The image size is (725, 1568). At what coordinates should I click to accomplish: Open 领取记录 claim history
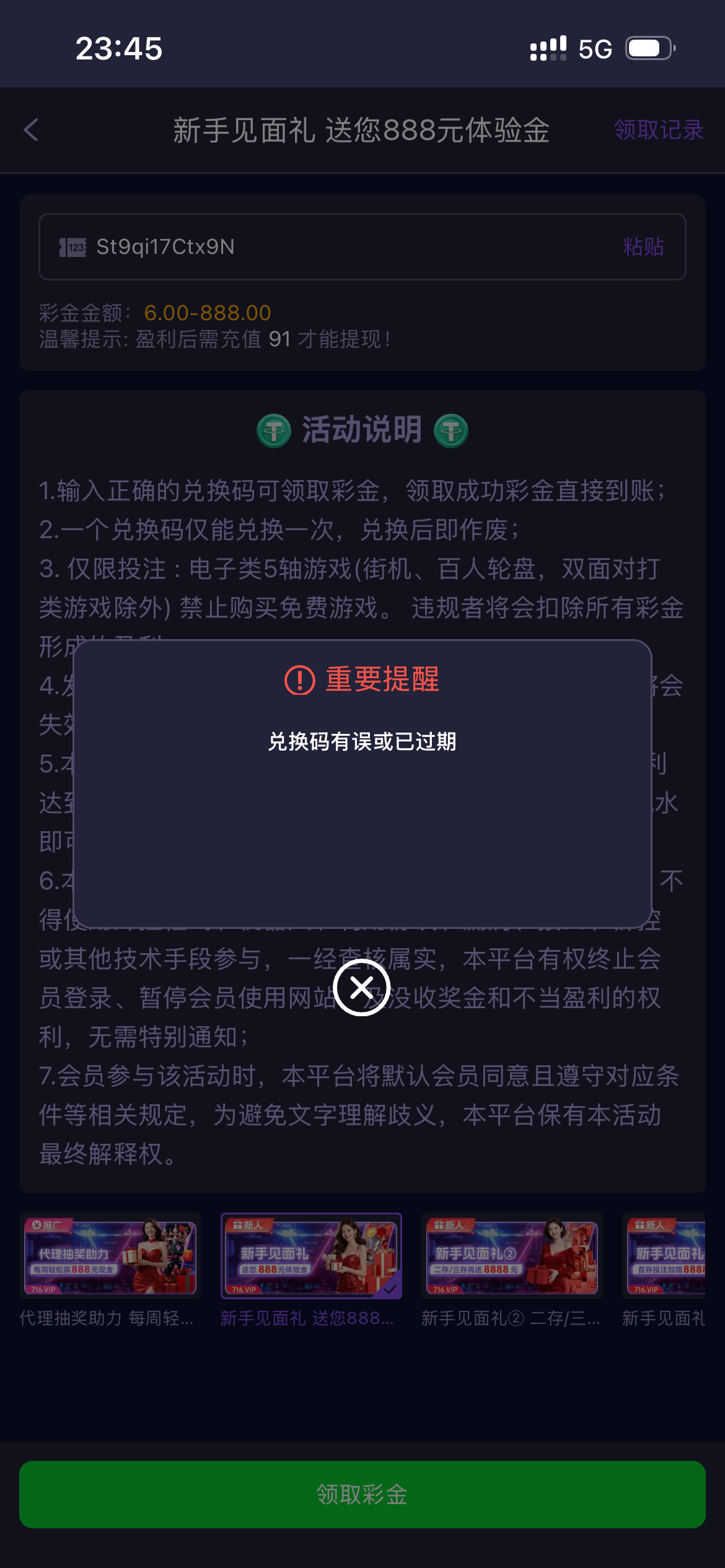pyautogui.click(x=658, y=130)
